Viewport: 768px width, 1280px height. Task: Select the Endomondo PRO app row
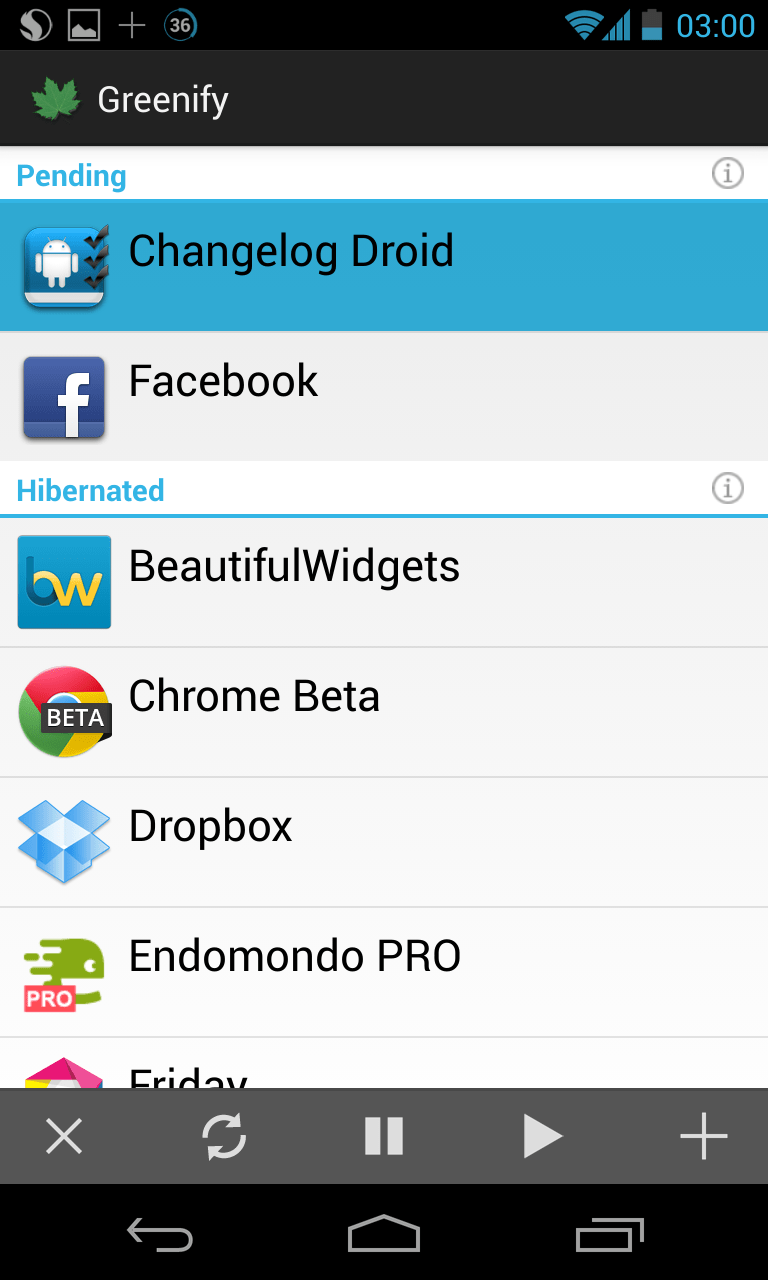tap(384, 972)
